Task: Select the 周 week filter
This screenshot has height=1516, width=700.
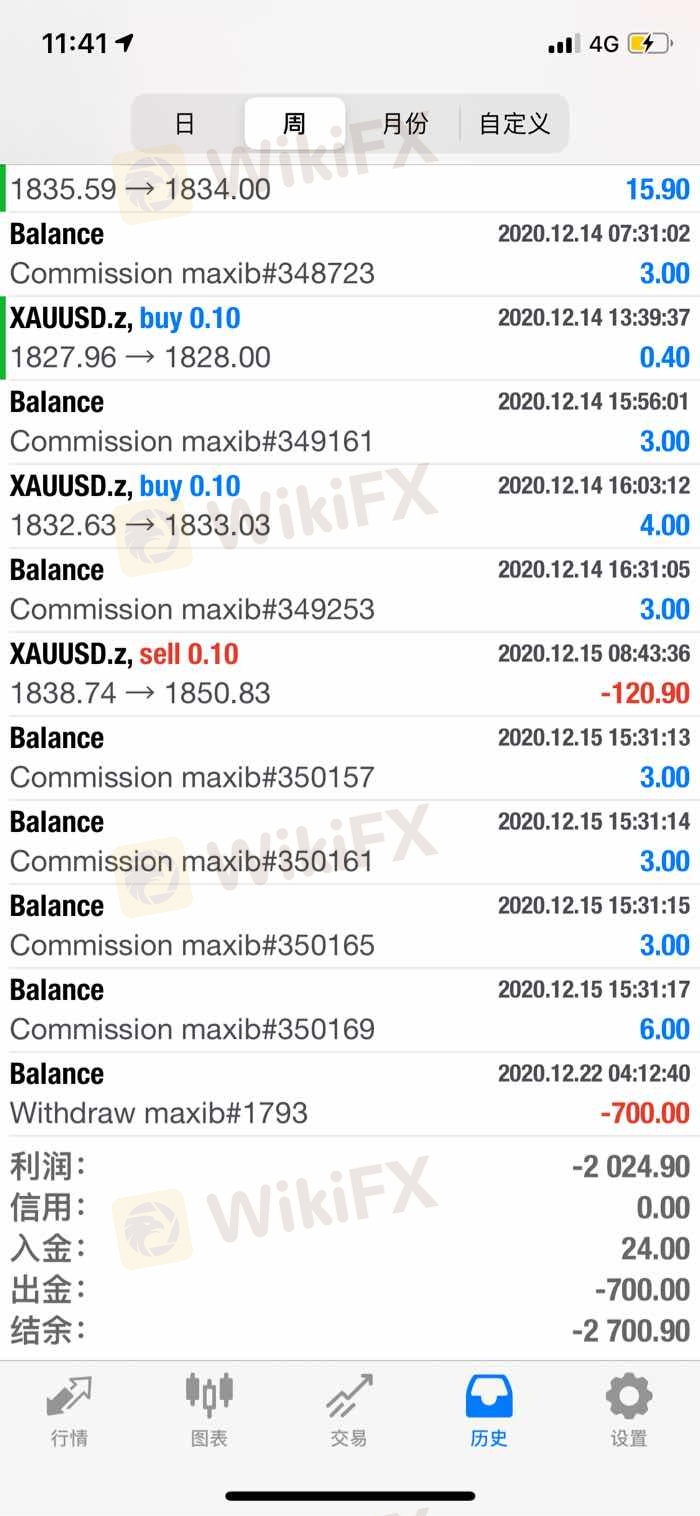Action: click(294, 124)
